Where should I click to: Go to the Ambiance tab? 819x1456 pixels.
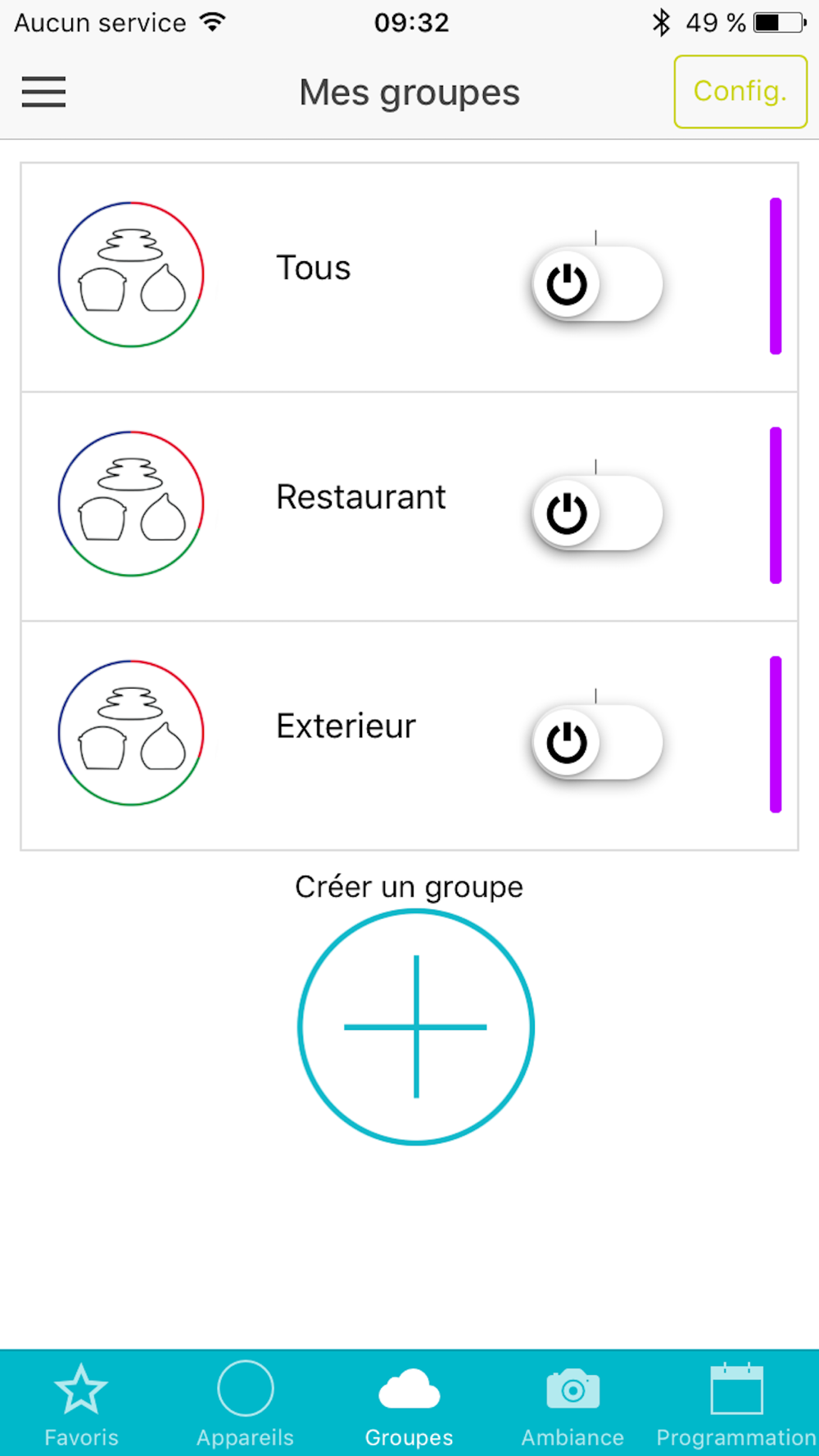[x=572, y=1404]
